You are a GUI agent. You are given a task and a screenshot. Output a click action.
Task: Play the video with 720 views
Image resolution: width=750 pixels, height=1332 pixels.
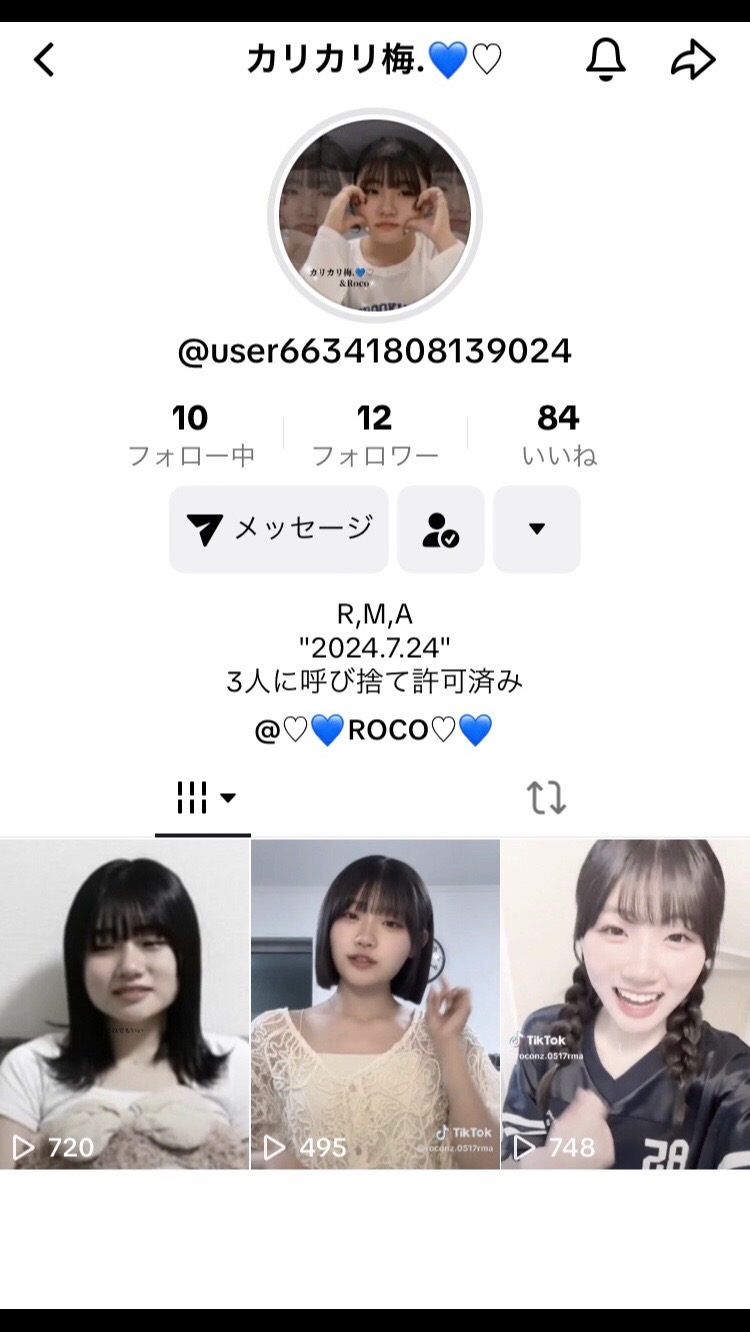coord(124,1003)
